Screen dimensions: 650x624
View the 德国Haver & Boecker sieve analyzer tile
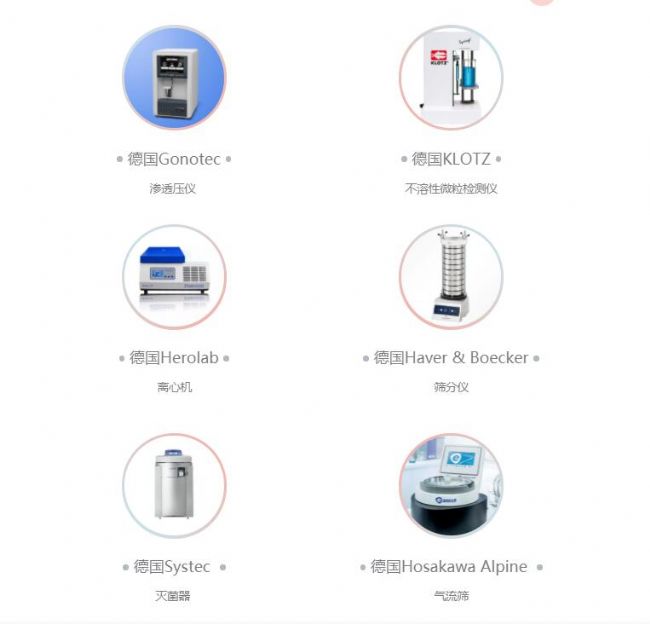(x=450, y=277)
